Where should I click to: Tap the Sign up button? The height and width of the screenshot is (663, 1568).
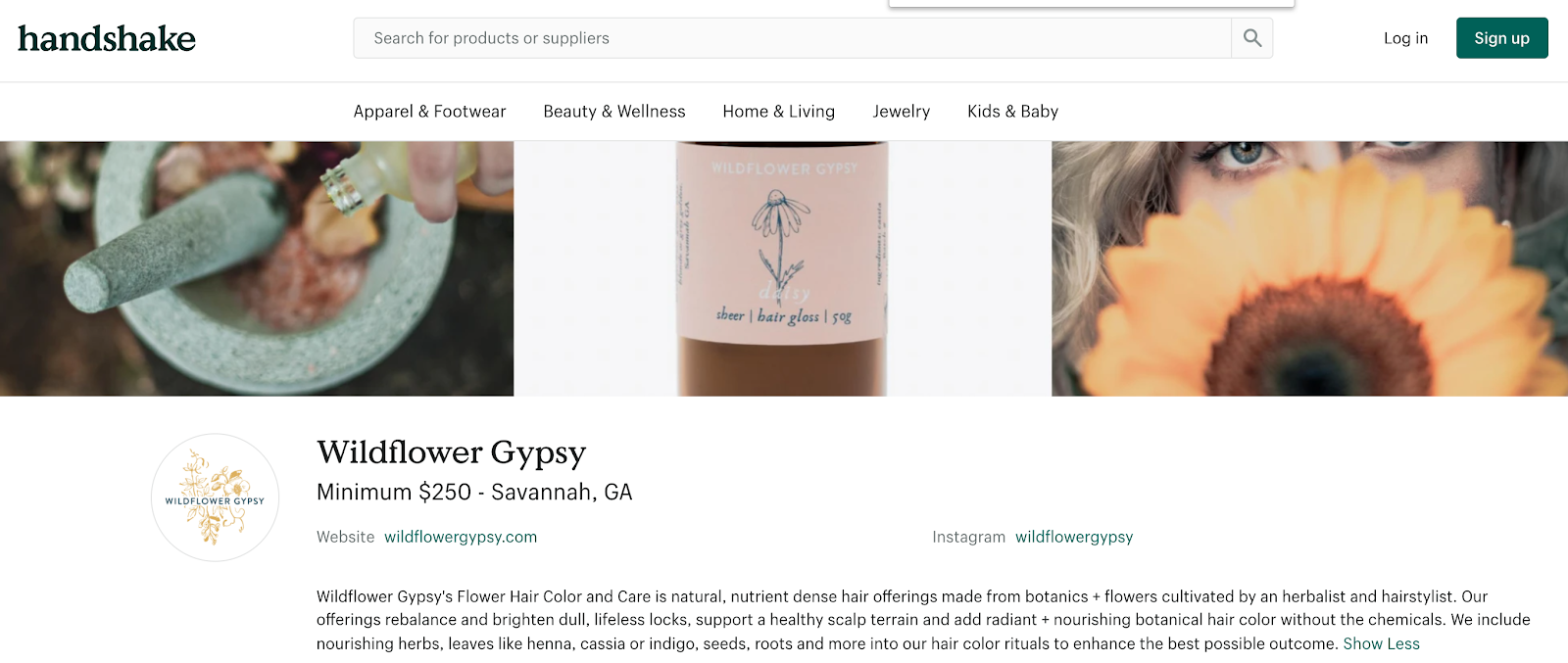click(x=1501, y=38)
